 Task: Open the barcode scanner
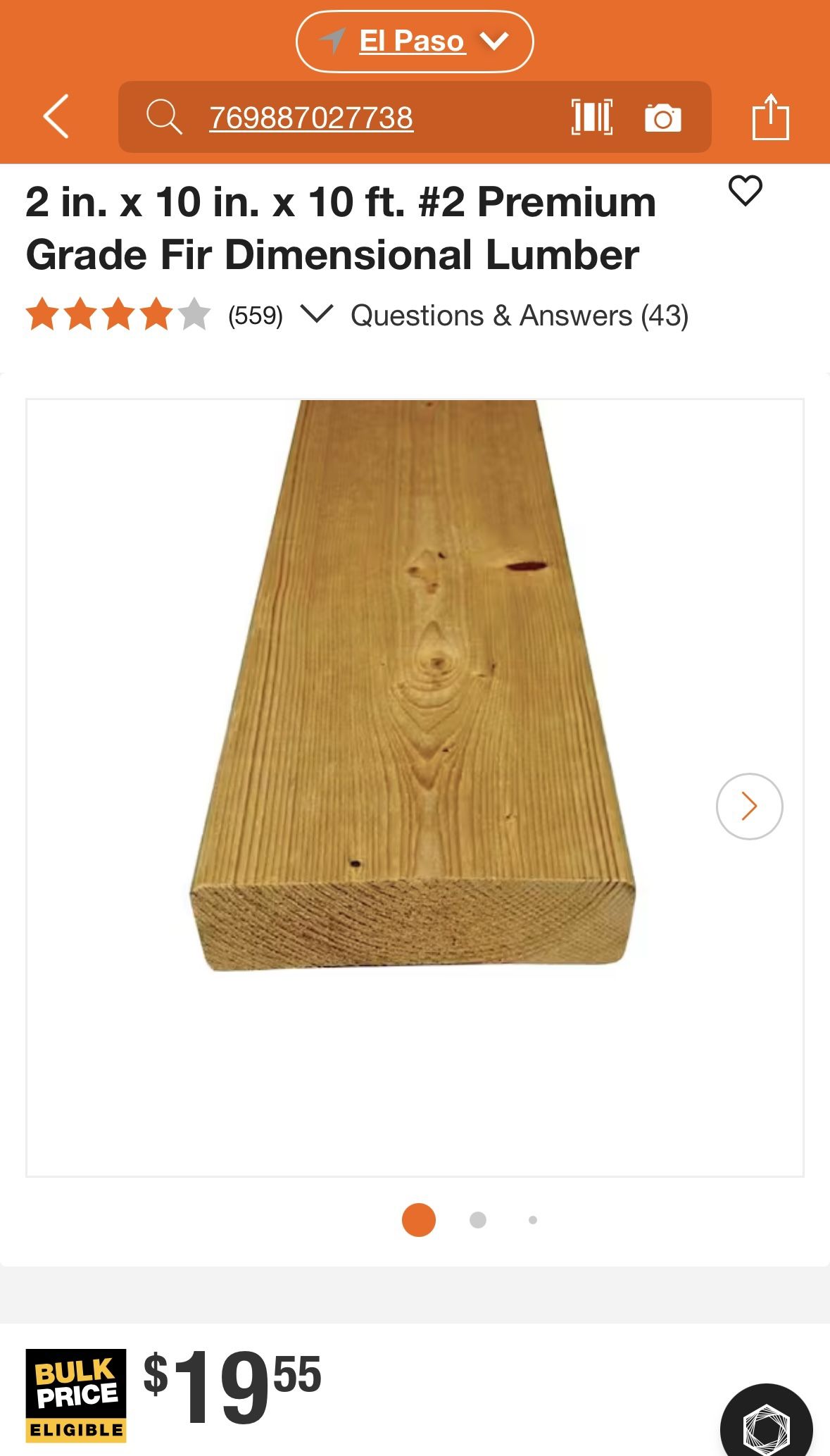click(x=591, y=117)
